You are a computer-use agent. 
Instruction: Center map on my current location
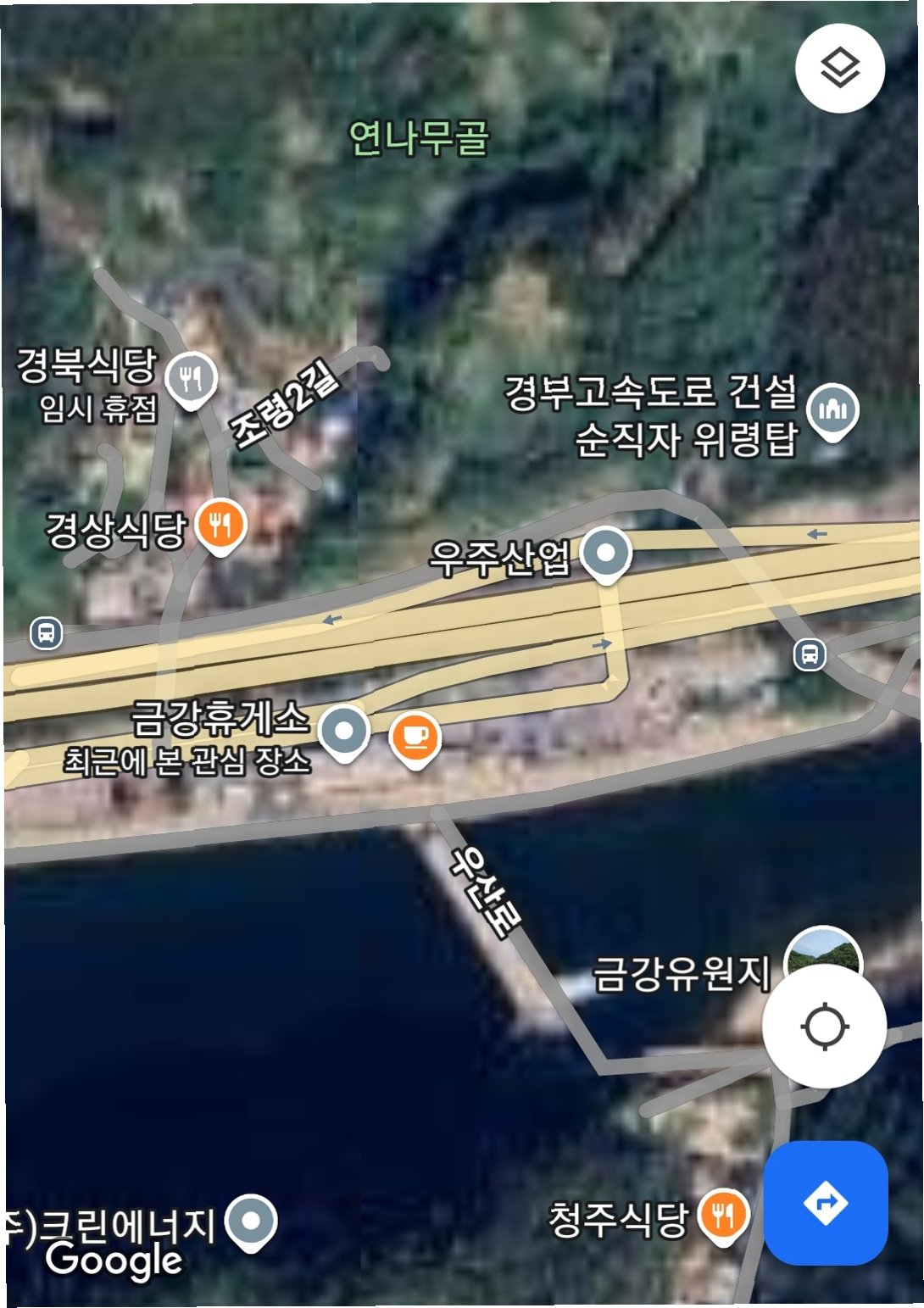(x=824, y=1027)
